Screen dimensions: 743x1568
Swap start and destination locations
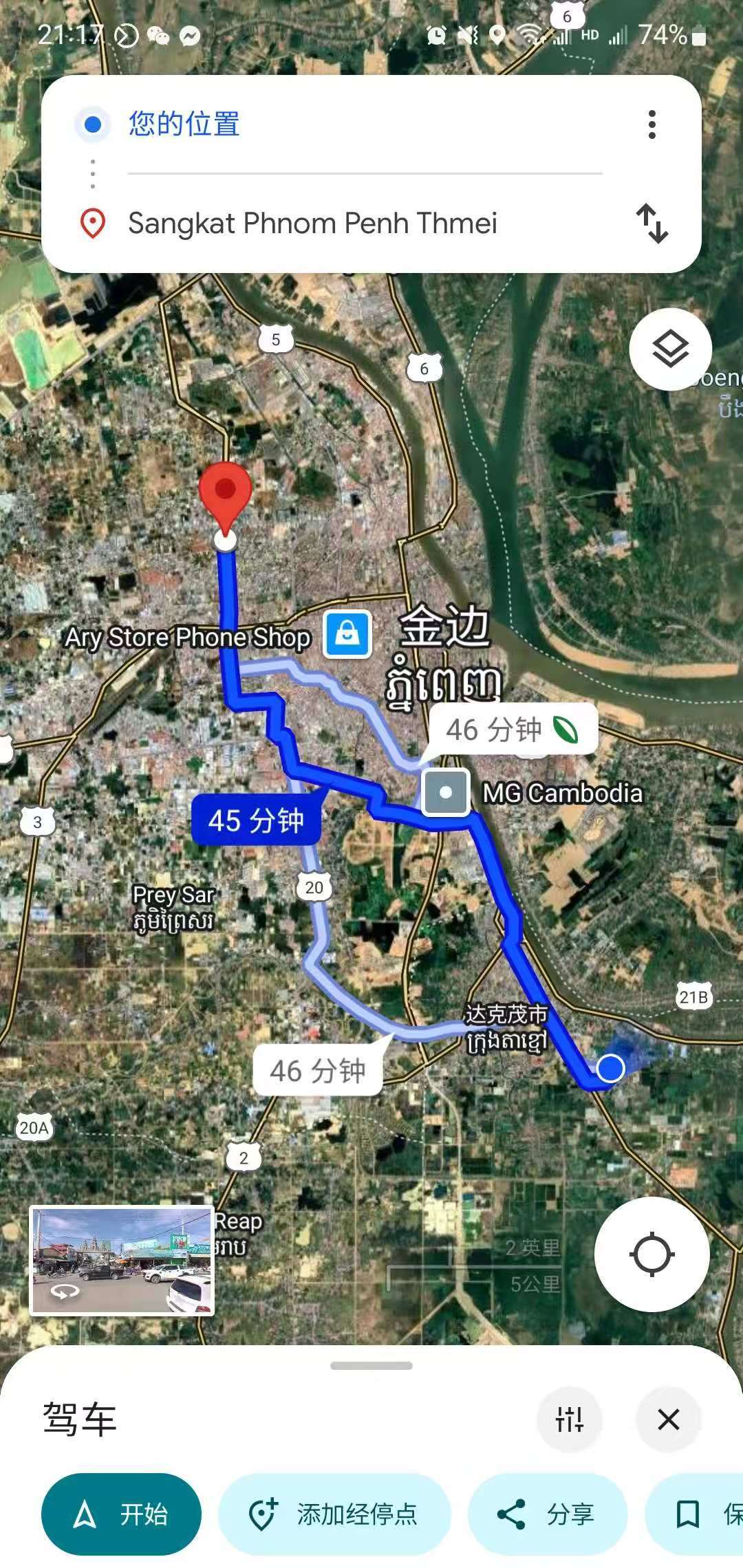point(652,224)
